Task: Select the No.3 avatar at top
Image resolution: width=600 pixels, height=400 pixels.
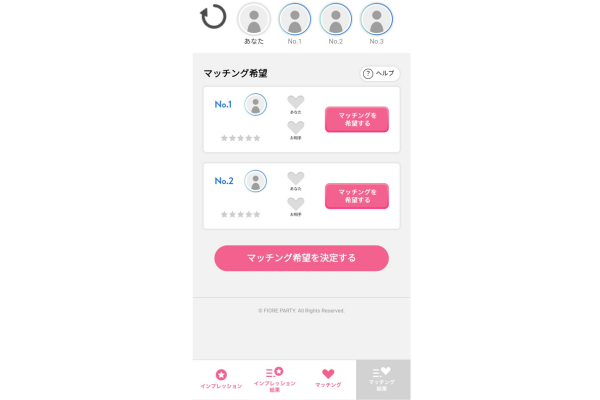Action: (376, 19)
